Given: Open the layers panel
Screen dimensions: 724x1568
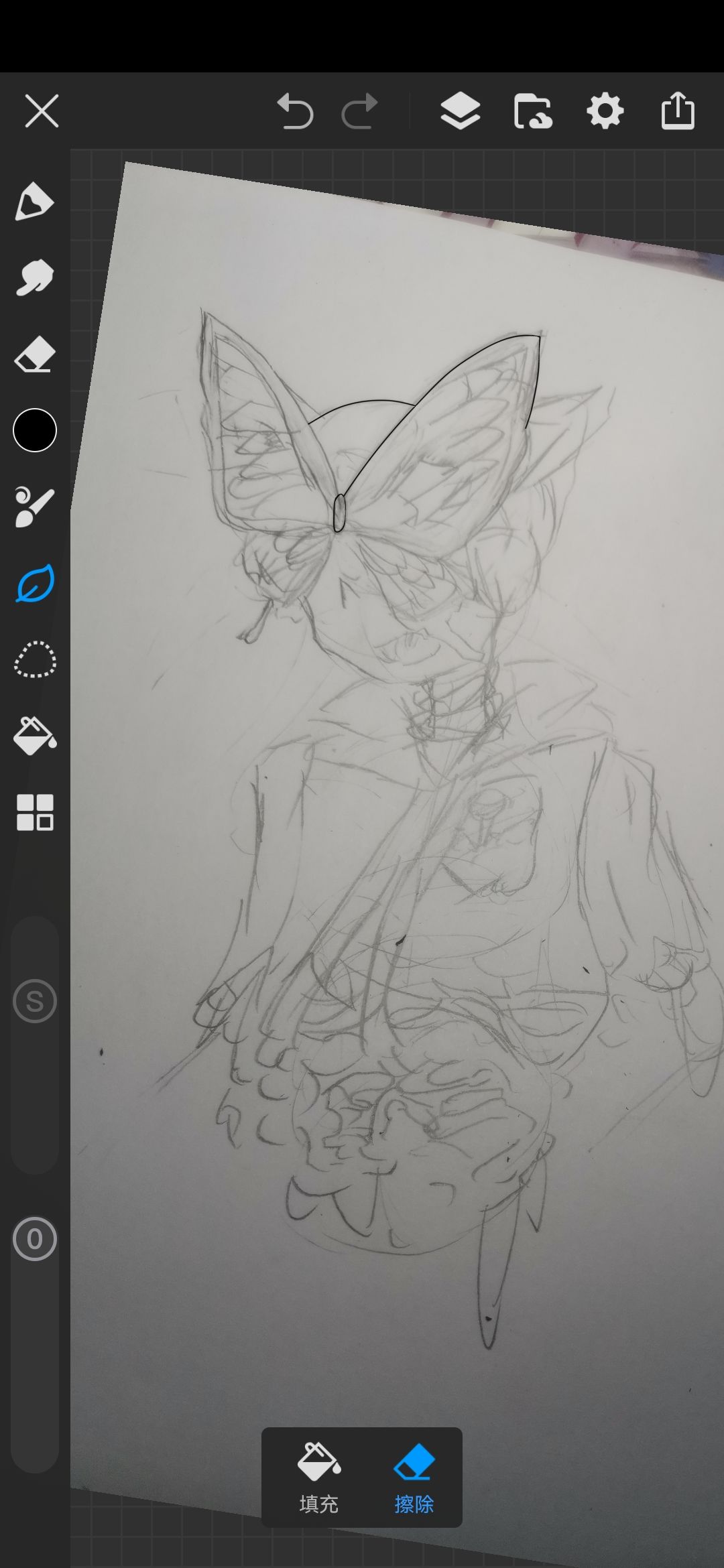Looking at the screenshot, I should click(460, 111).
